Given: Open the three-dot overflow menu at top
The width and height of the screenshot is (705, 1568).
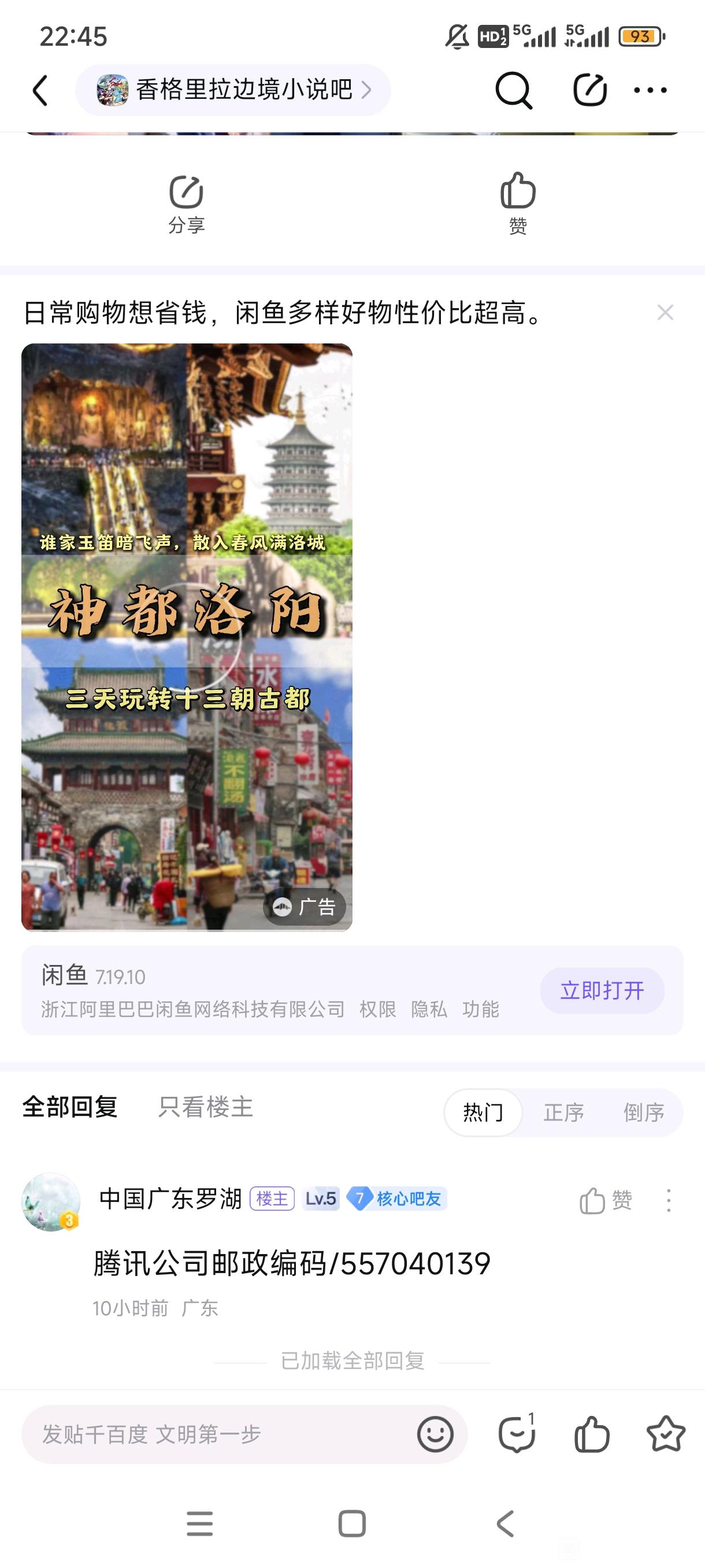Looking at the screenshot, I should tap(650, 90).
